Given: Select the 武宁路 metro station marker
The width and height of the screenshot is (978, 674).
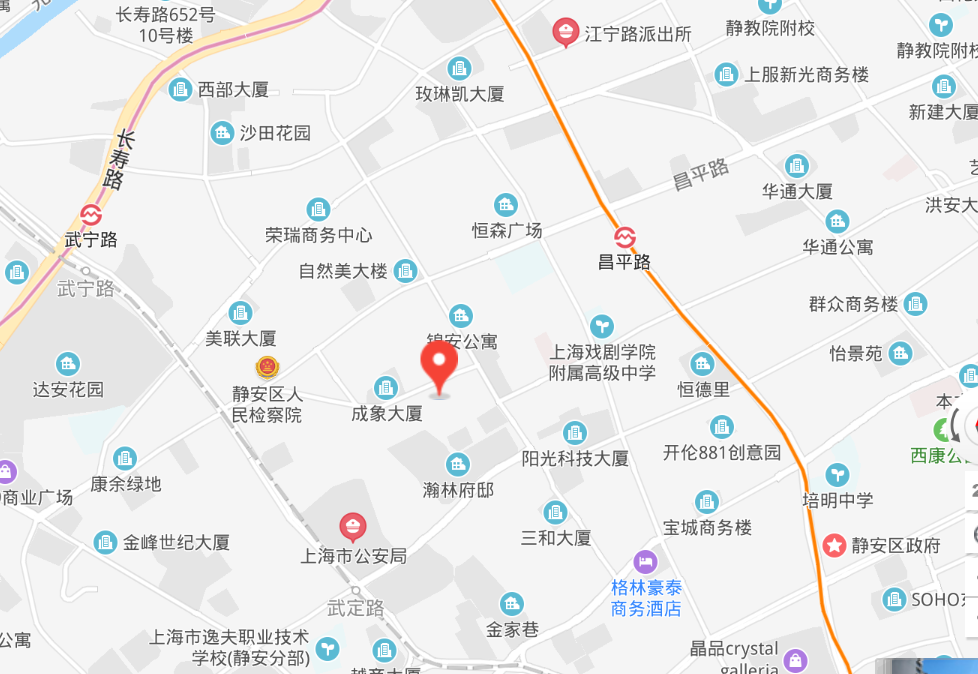Looking at the screenshot, I should 91,216.
